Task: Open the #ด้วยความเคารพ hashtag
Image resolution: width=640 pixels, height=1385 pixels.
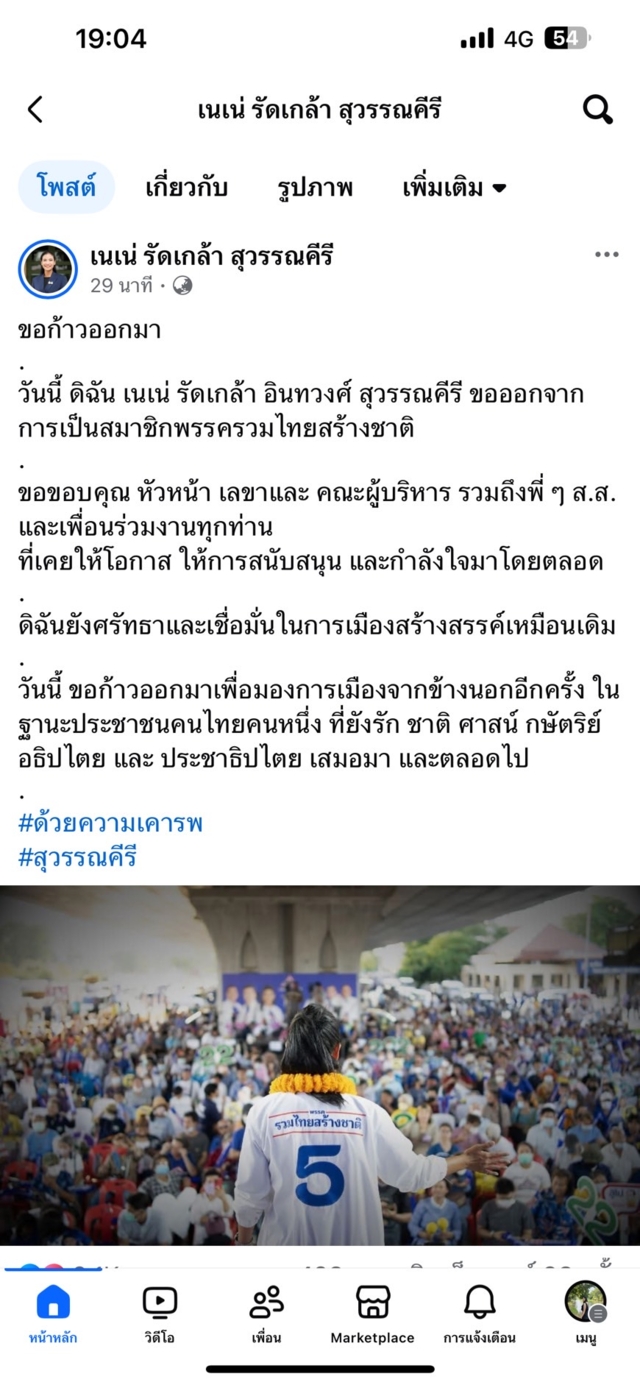Action: pos(111,823)
